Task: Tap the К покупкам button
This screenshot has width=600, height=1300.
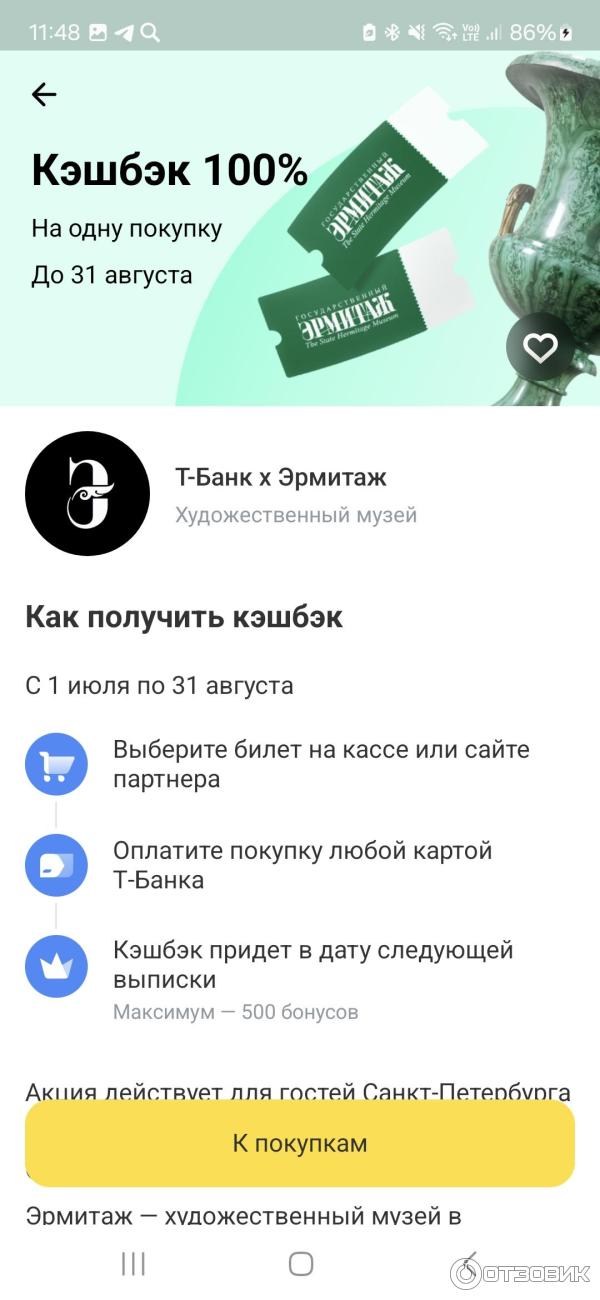Action: coord(300,1144)
